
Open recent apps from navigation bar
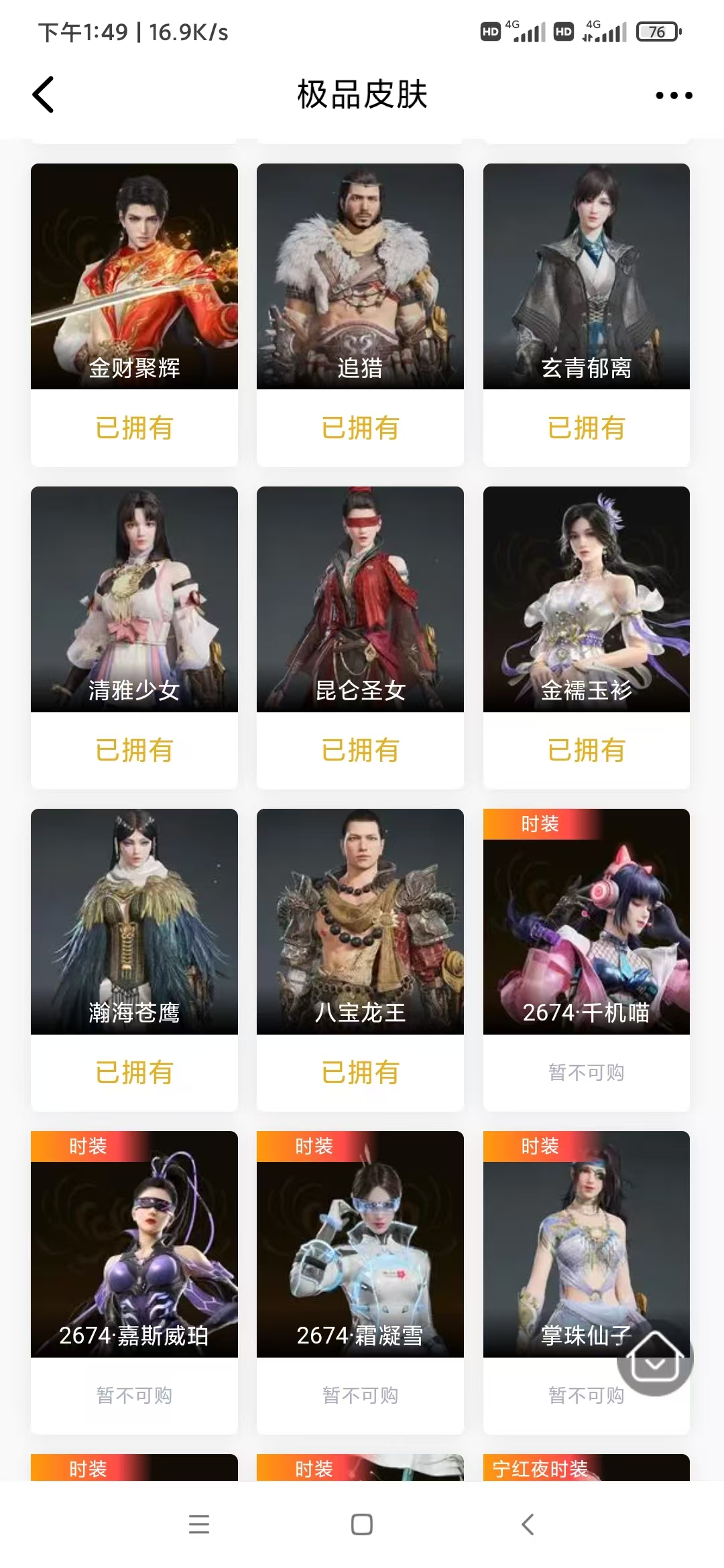tap(199, 1524)
